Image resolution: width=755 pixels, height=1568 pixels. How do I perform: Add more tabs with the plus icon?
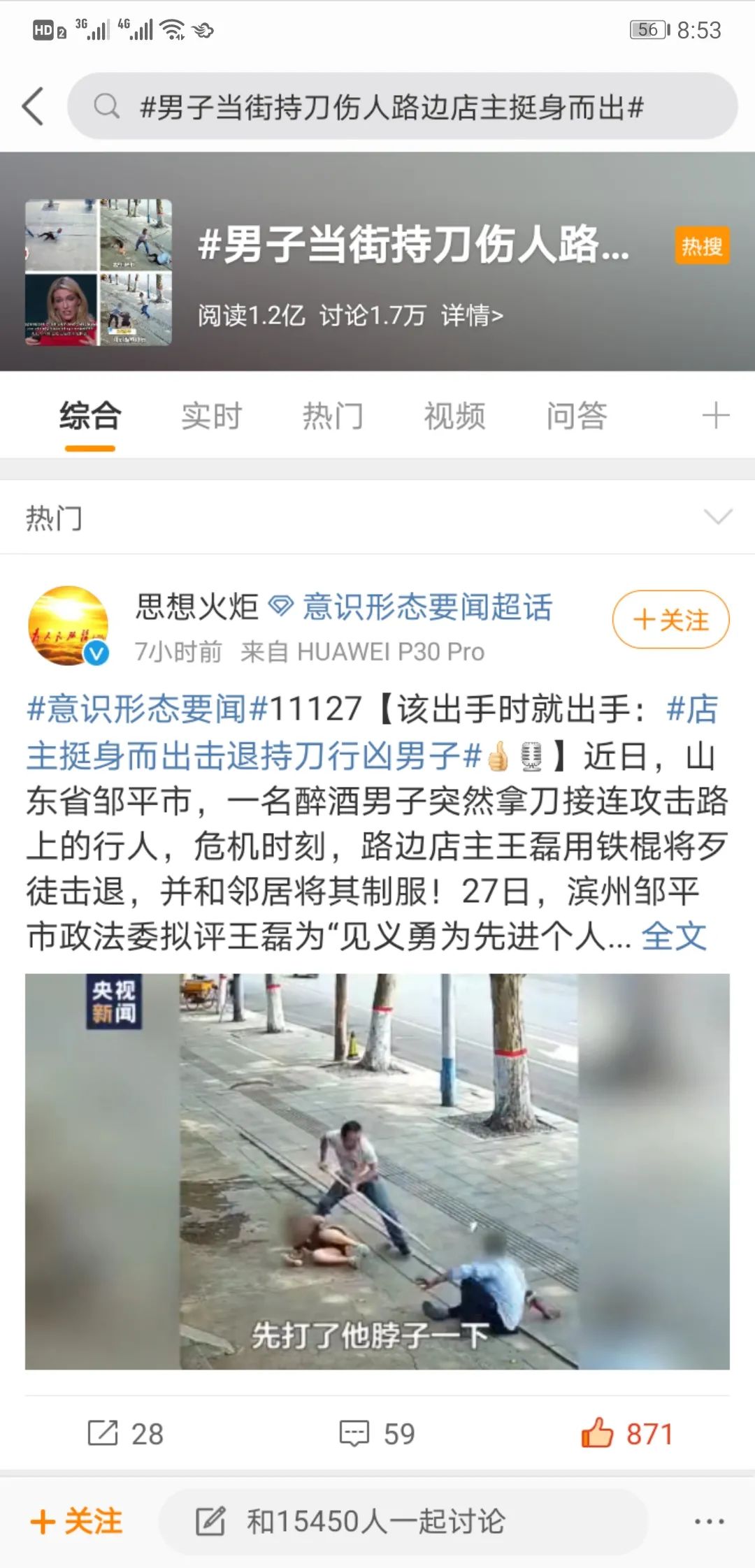(x=715, y=416)
